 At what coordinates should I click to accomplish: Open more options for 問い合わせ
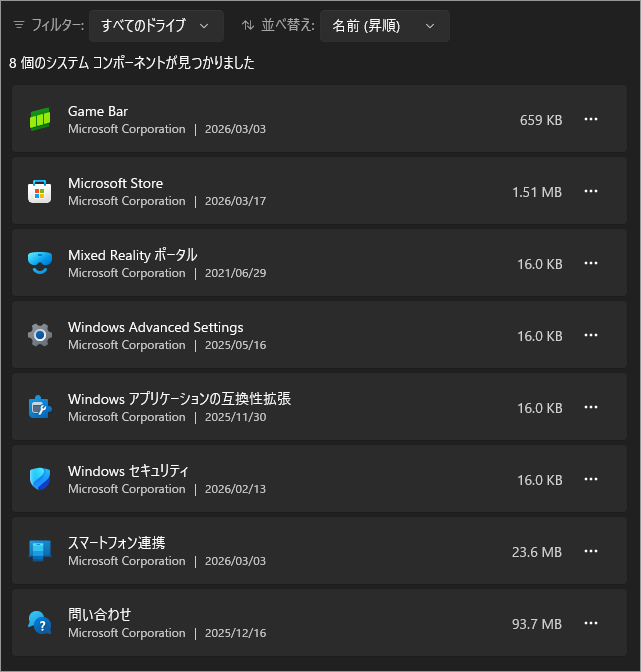[x=591, y=624]
